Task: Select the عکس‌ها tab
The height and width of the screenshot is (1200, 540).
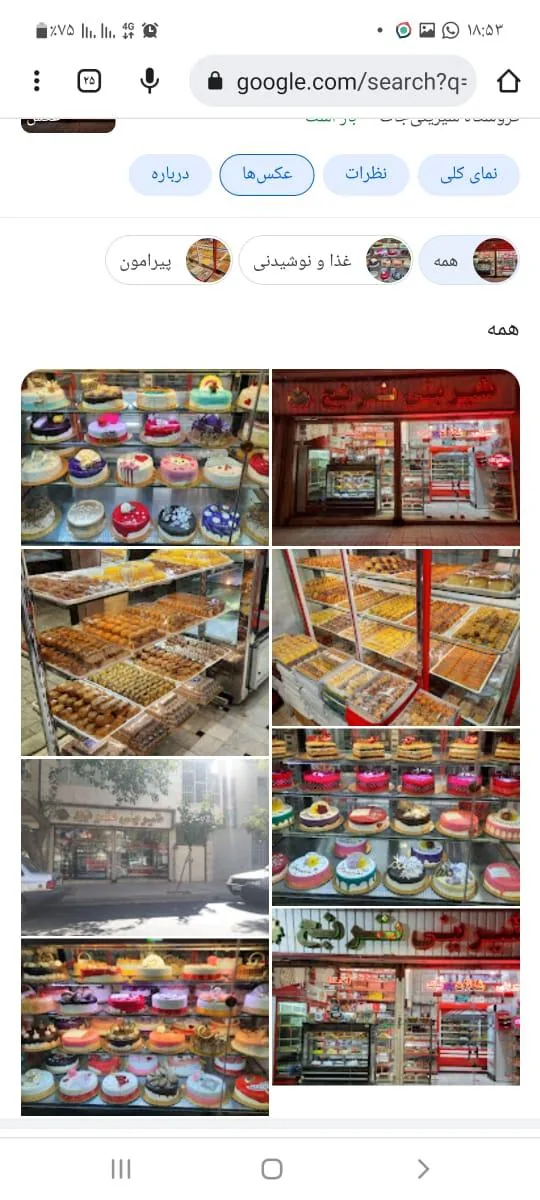Action: [x=267, y=175]
